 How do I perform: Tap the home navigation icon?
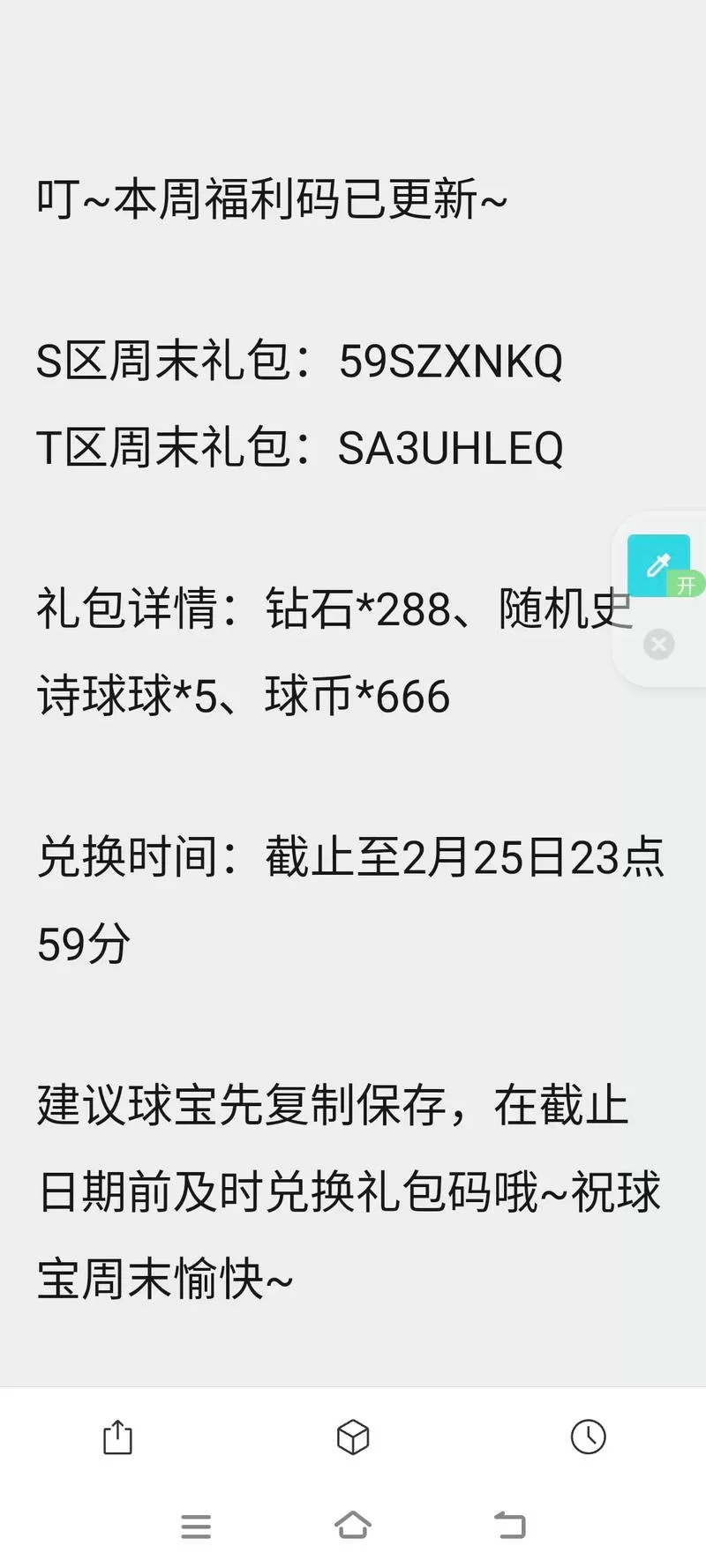coord(353,1527)
